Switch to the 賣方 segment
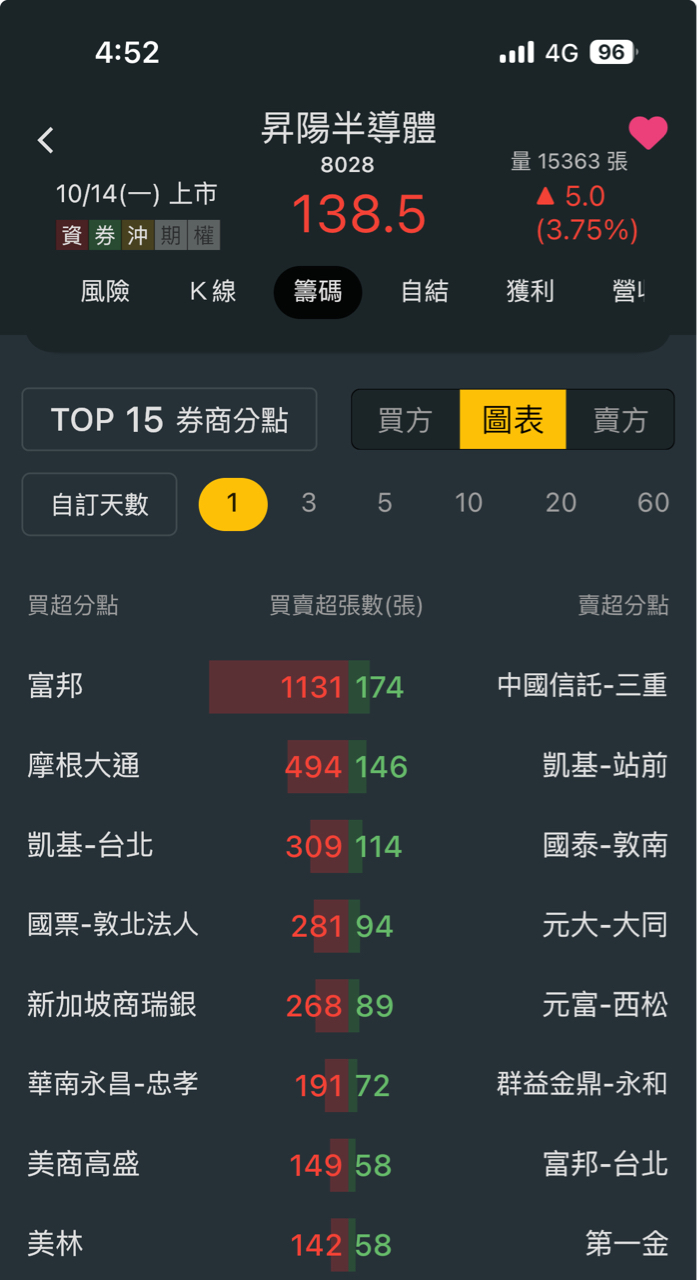 [x=620, y=420]
